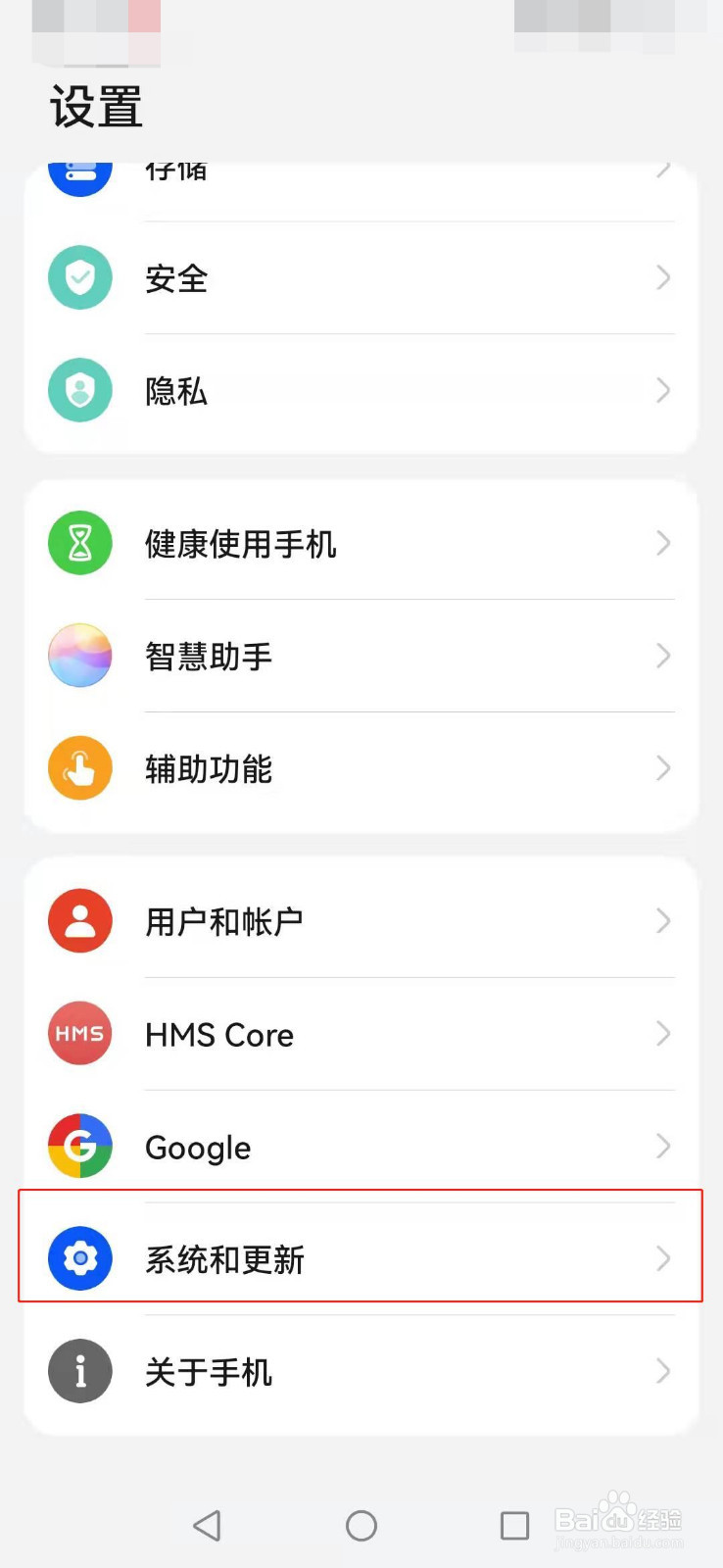This screenshot has height=1568, width=723.
Task: Open 健康使用手机 digital balance settings
Action: 361,544
